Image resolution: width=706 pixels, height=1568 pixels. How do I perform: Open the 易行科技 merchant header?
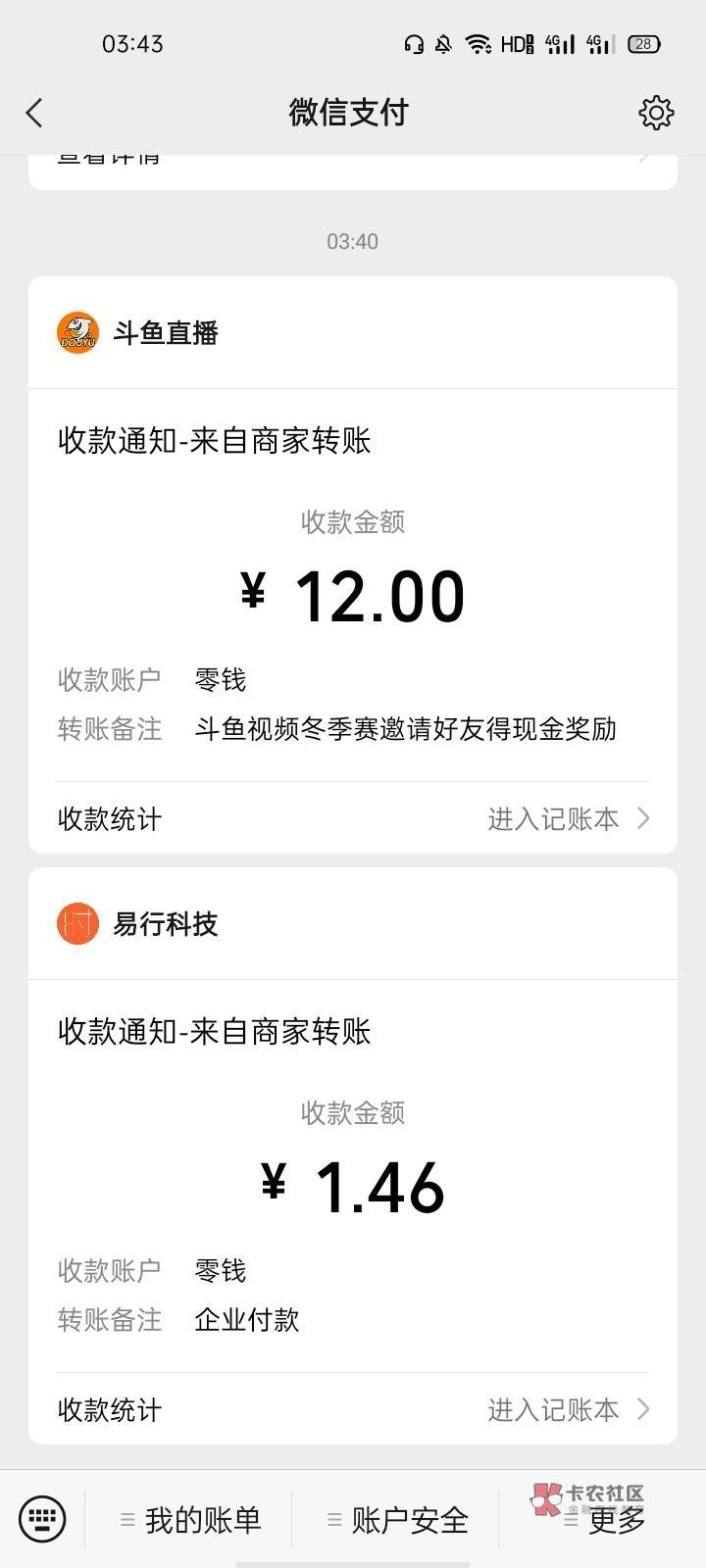point(165,924)
